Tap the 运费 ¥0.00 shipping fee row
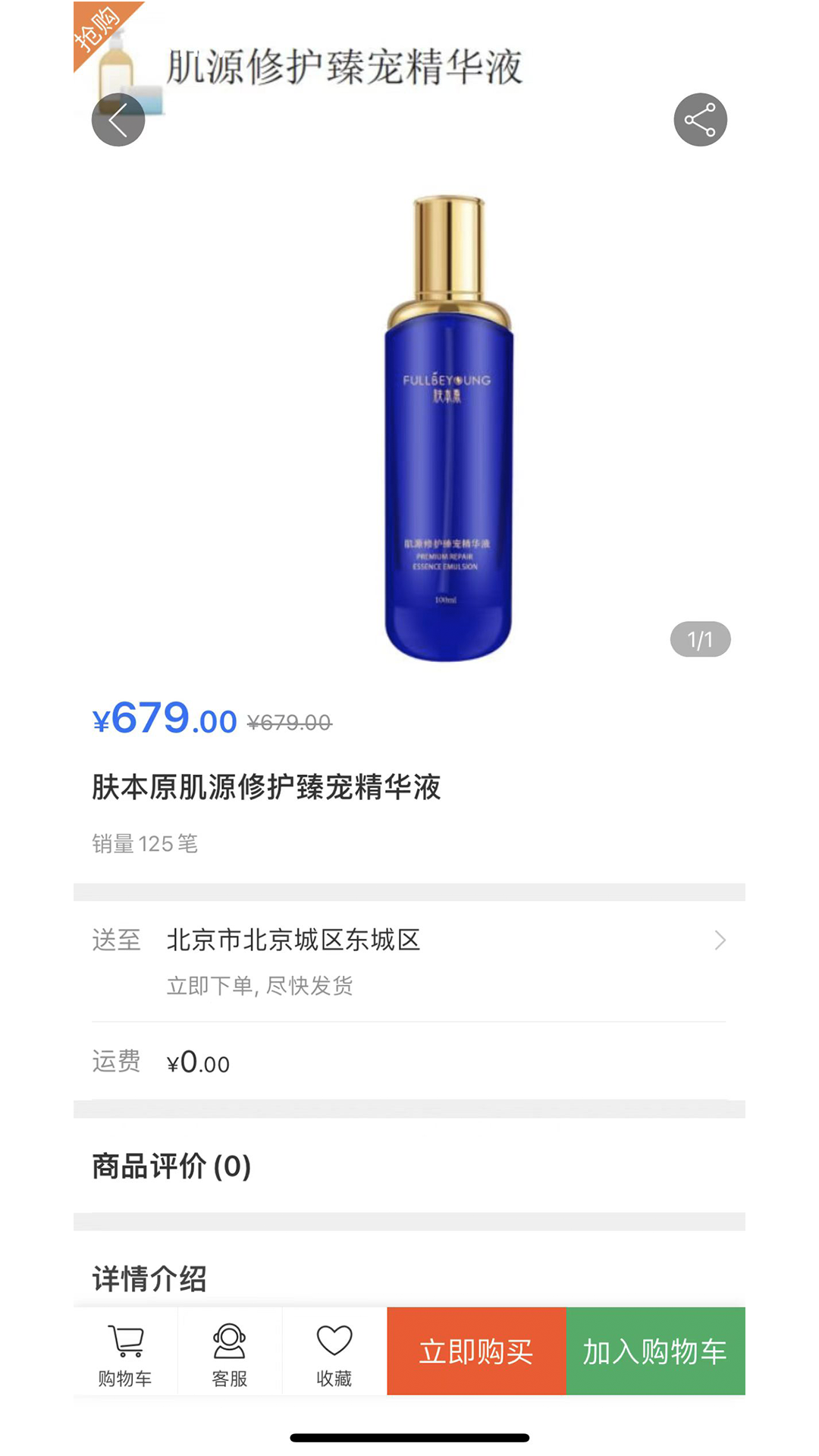Viewport: 819px width, 1456px height. click(x=197, y=1063)
